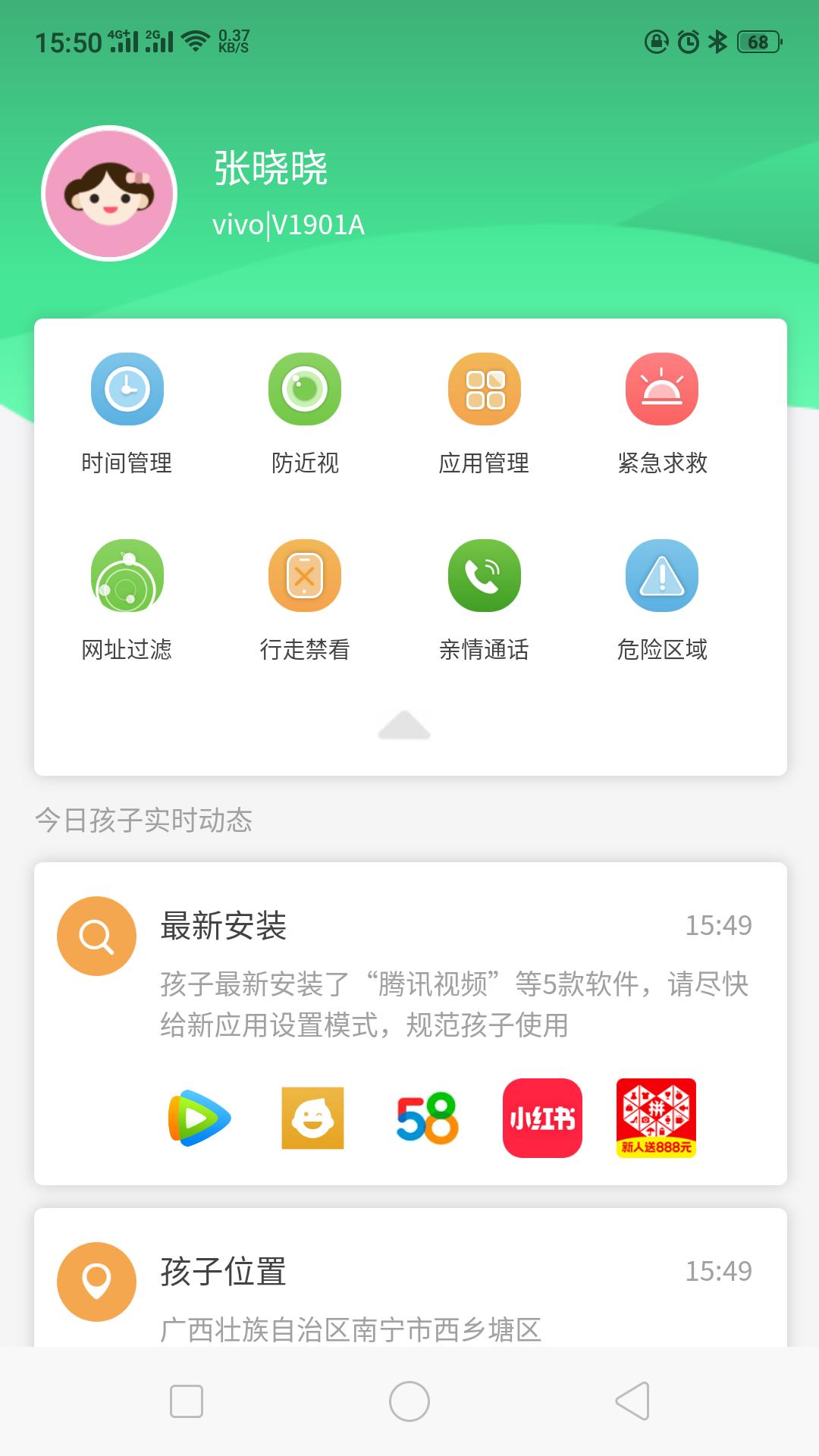Open the Pinduoduo 新人送888元 app icon
Viewport: 819px width, 1456px height.
(x=655, y=1118)
